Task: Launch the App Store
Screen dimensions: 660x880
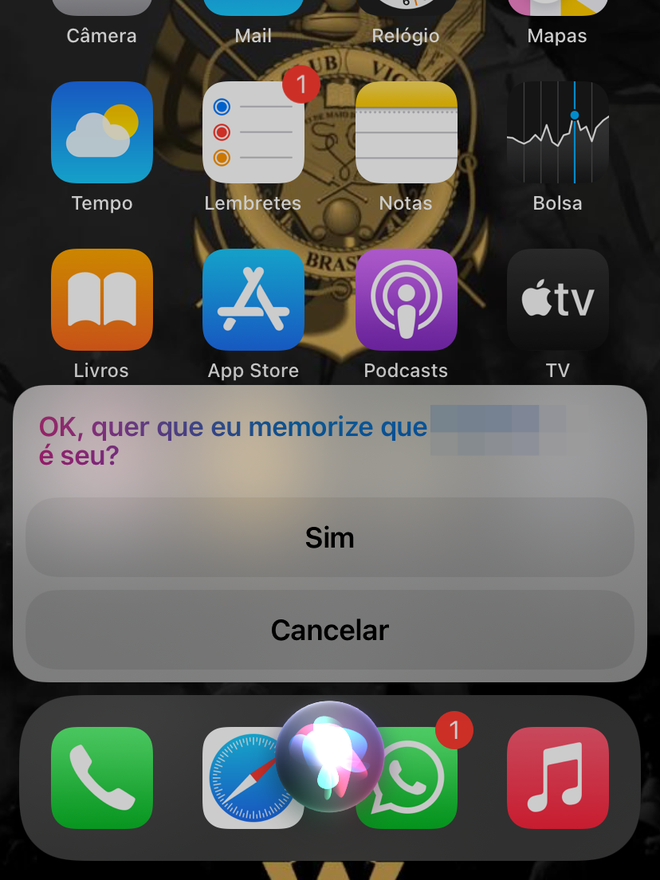Action: pyautogui.click(x=253, y=300)
